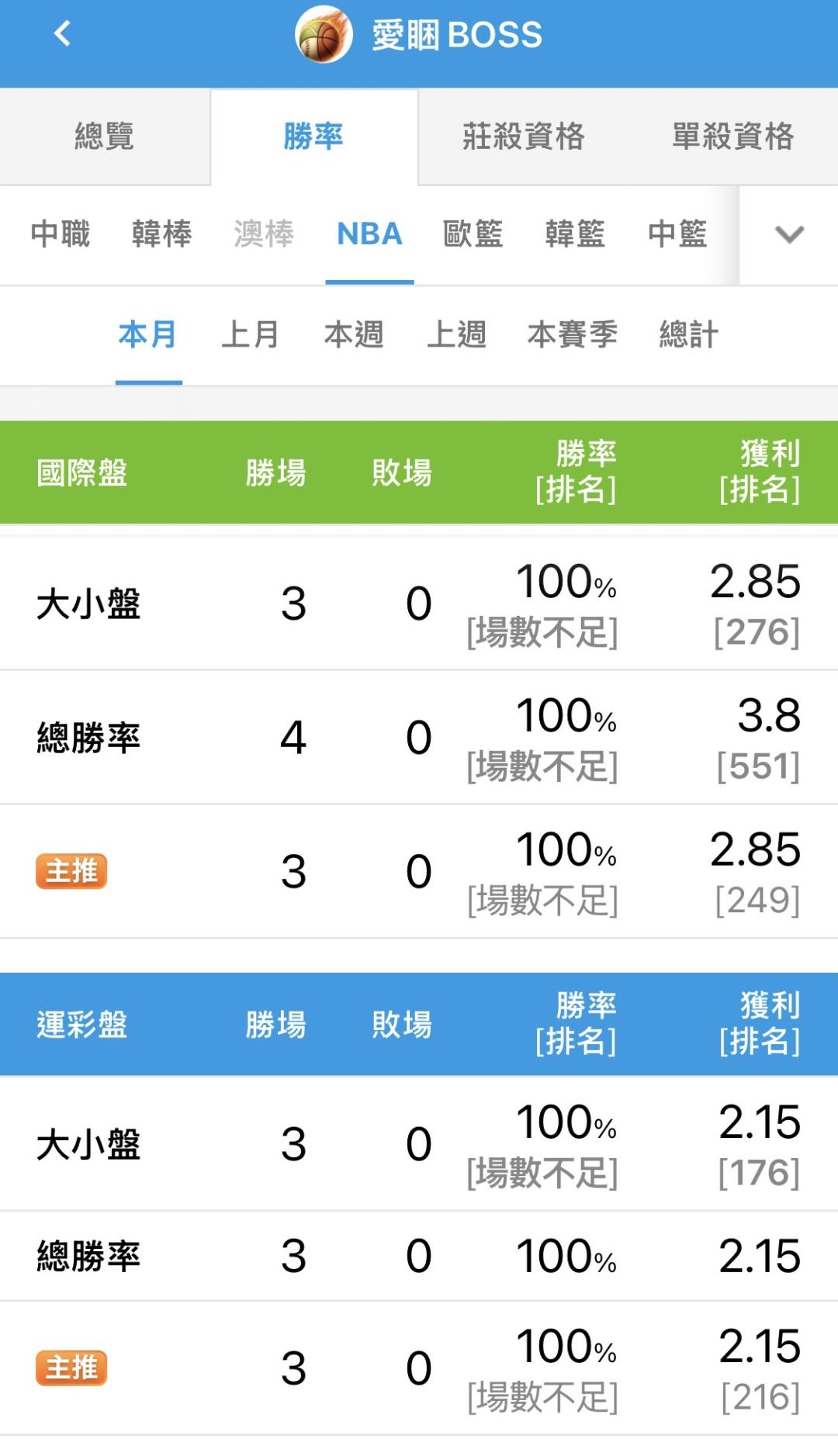
Task: Switch to the 韓籃 league
Action: point(575,233)
